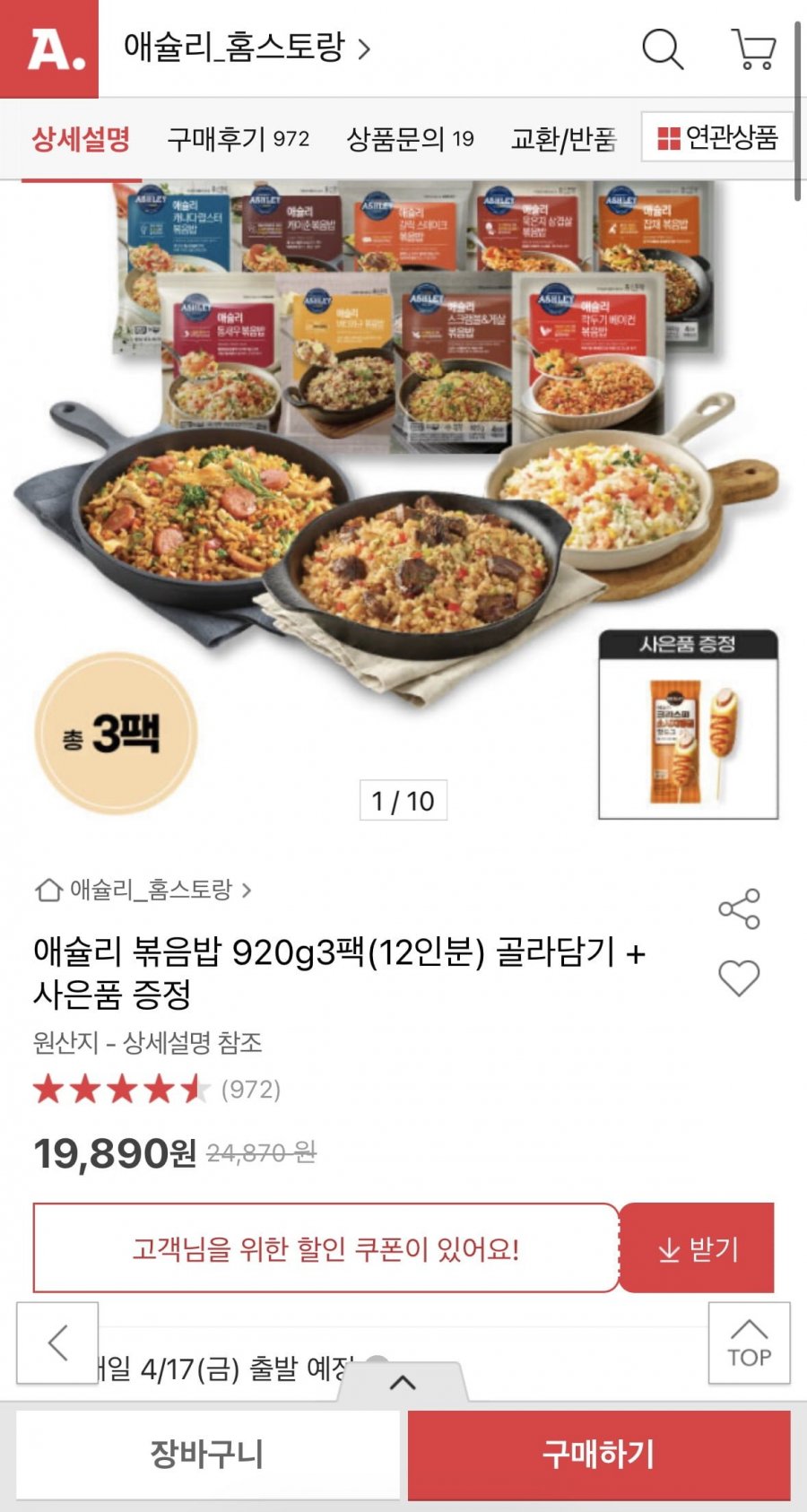Expand the purchase options panel

point(403,1382)
